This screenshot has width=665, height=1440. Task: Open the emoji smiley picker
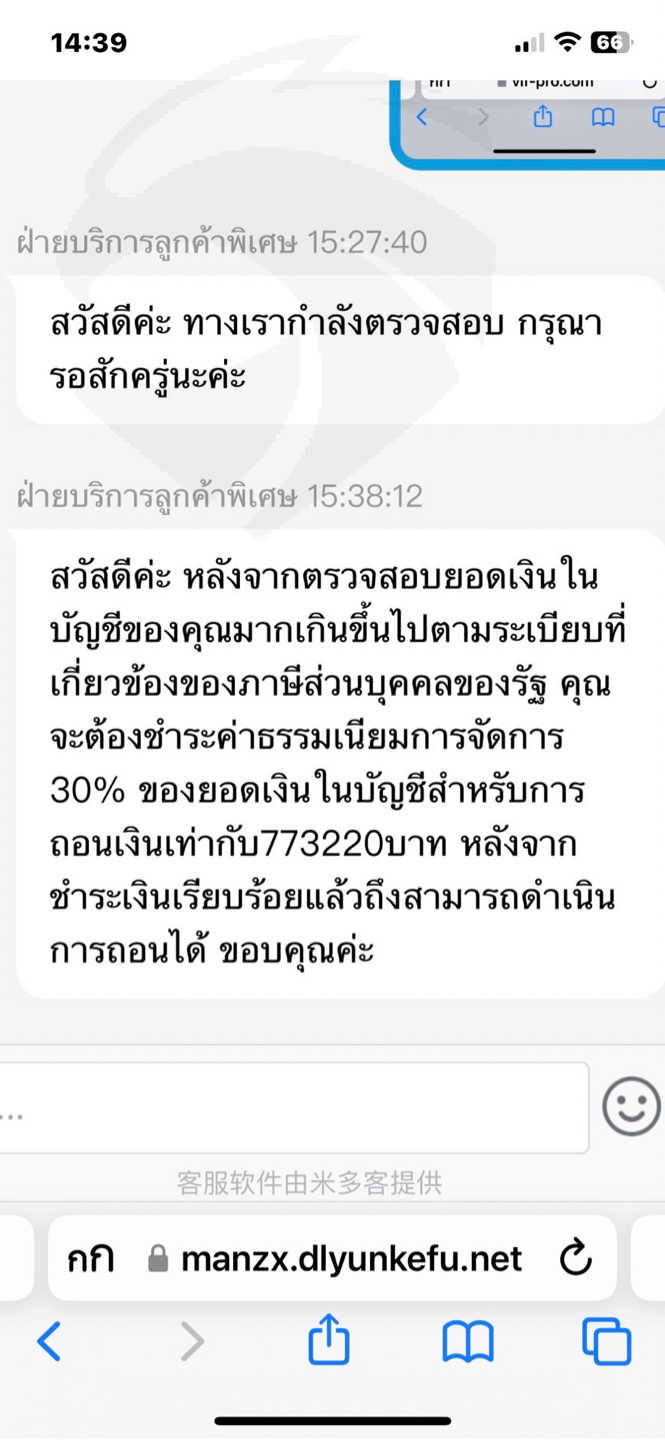point(631,1108)
